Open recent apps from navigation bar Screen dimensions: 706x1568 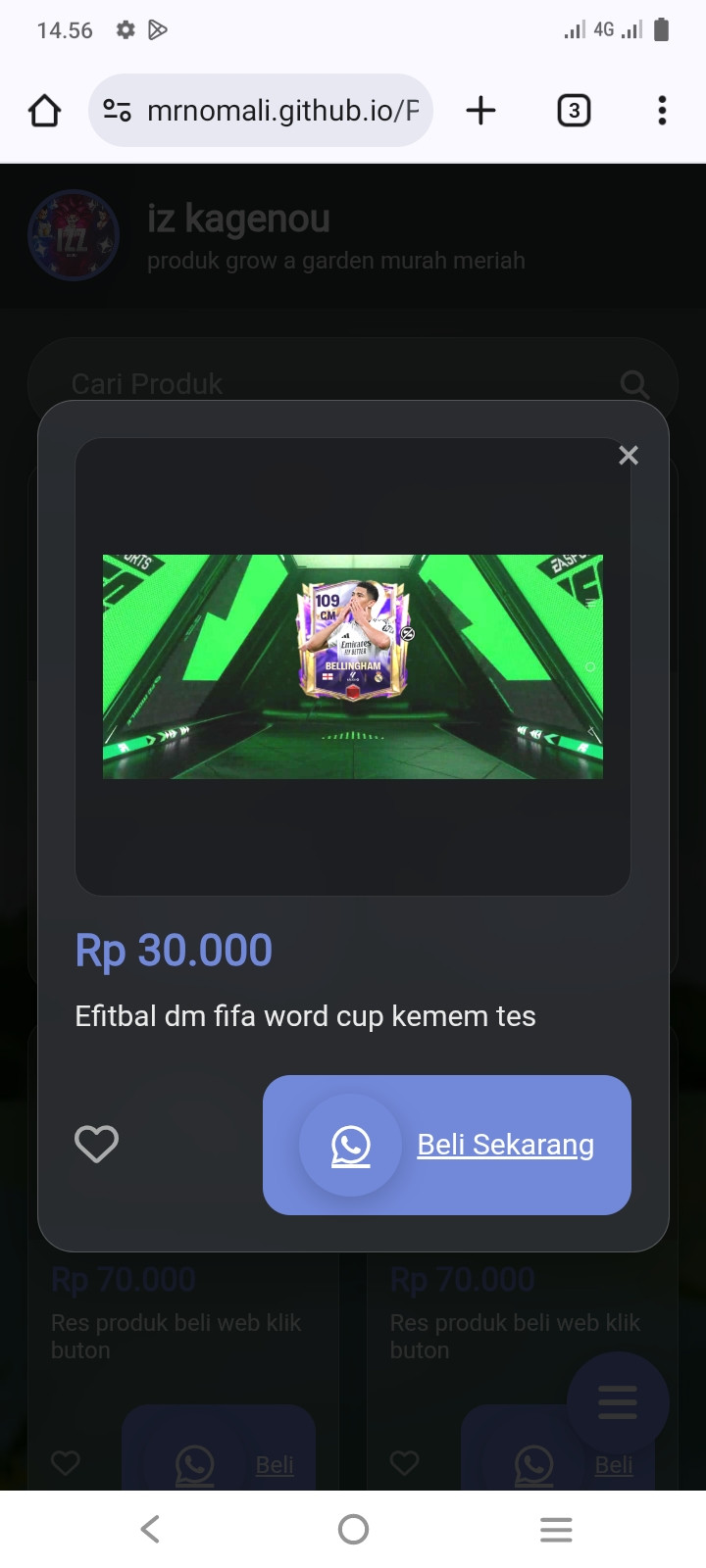[555, 1529]
